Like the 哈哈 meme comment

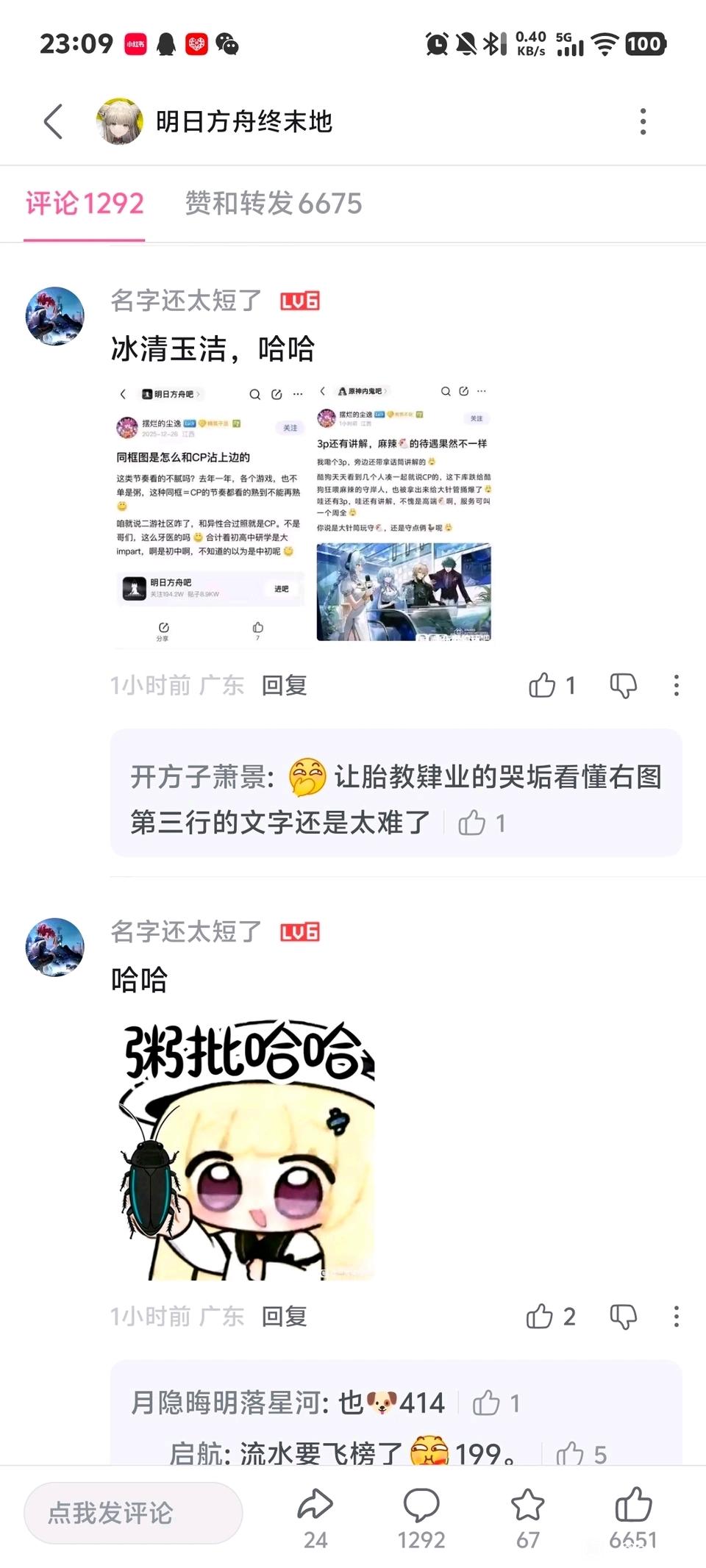541,1316
